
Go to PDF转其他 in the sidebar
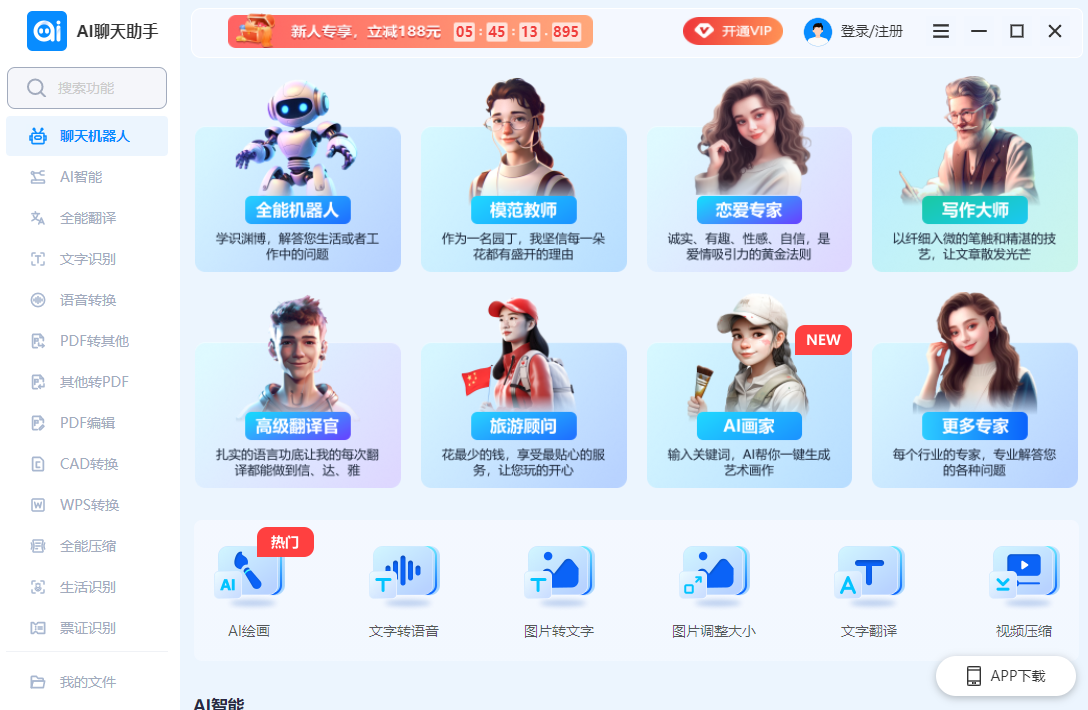(x=94, y=341)
